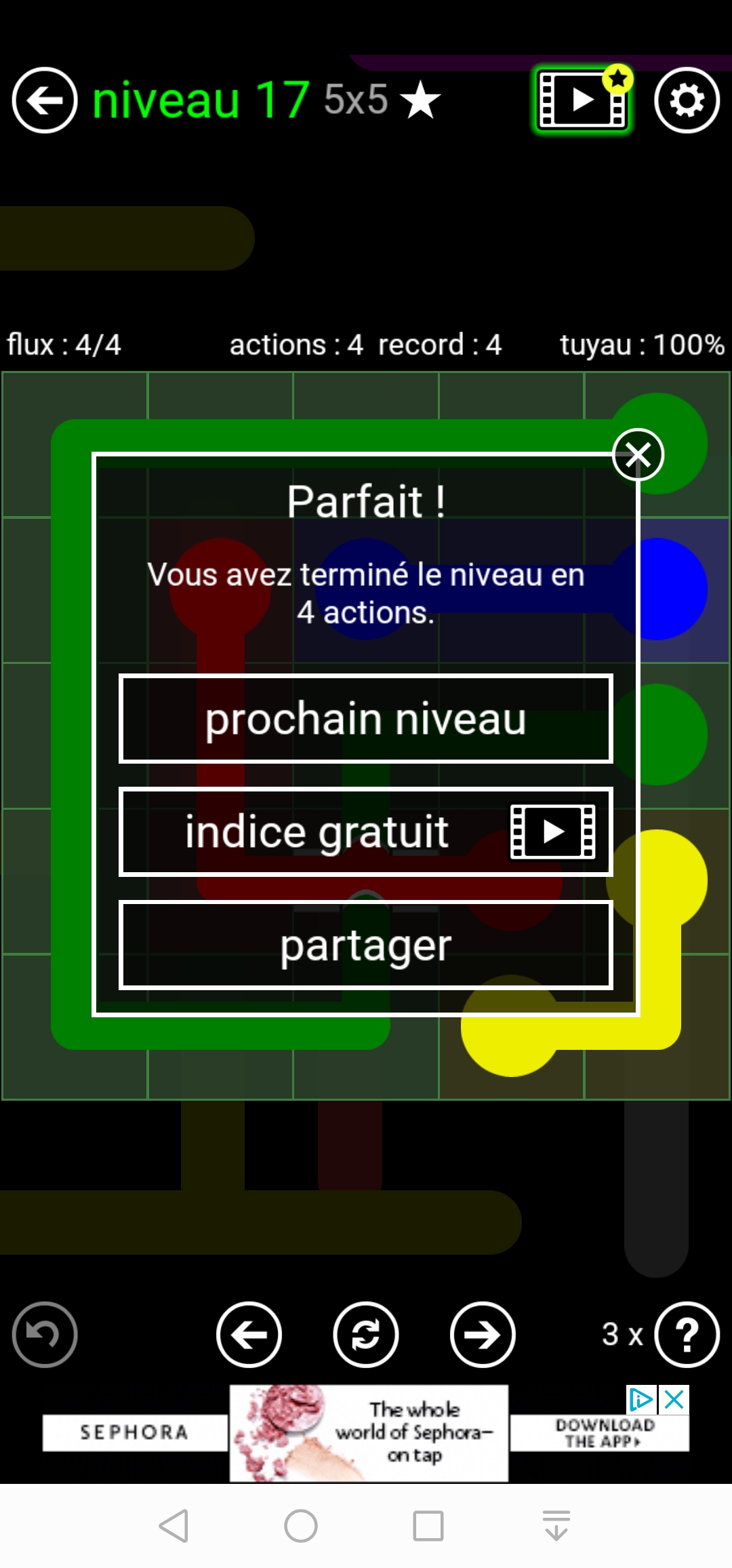Tap the system home button
The image size is (732, 1568).
pyautogui.click(x=301, y=1526)
